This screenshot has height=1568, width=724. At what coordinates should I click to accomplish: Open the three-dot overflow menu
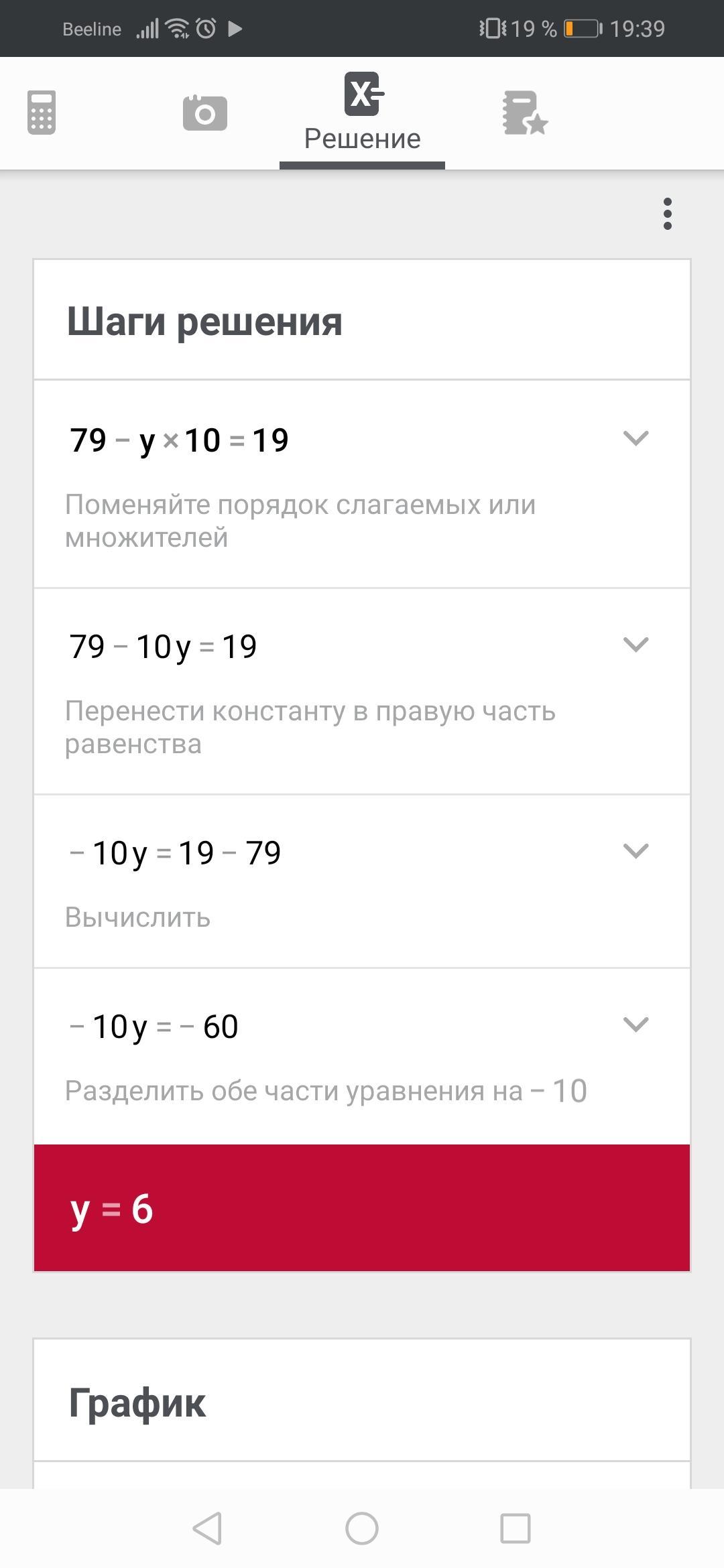667,214
